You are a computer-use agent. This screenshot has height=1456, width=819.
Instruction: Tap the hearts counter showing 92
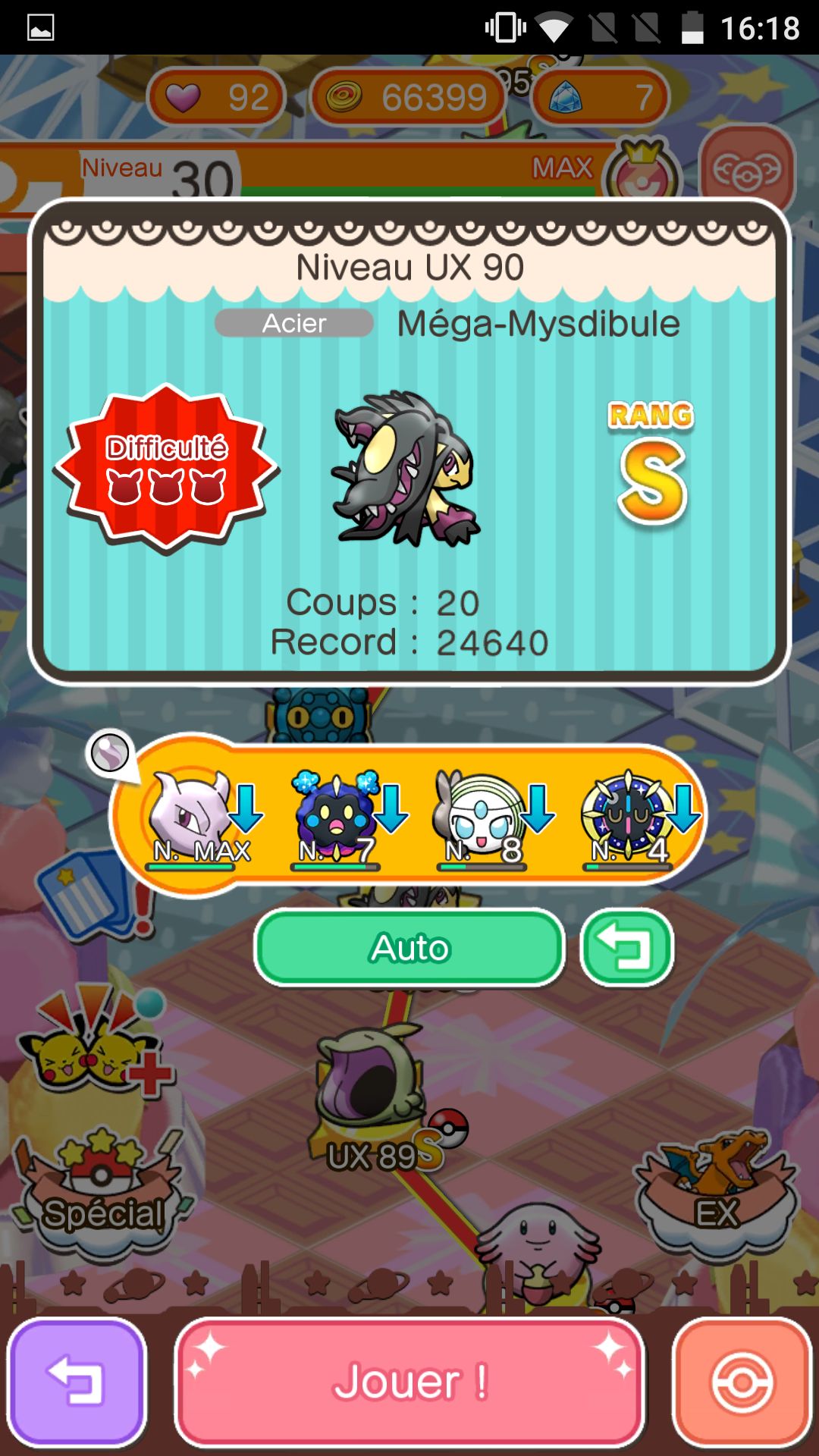(216, 97)
